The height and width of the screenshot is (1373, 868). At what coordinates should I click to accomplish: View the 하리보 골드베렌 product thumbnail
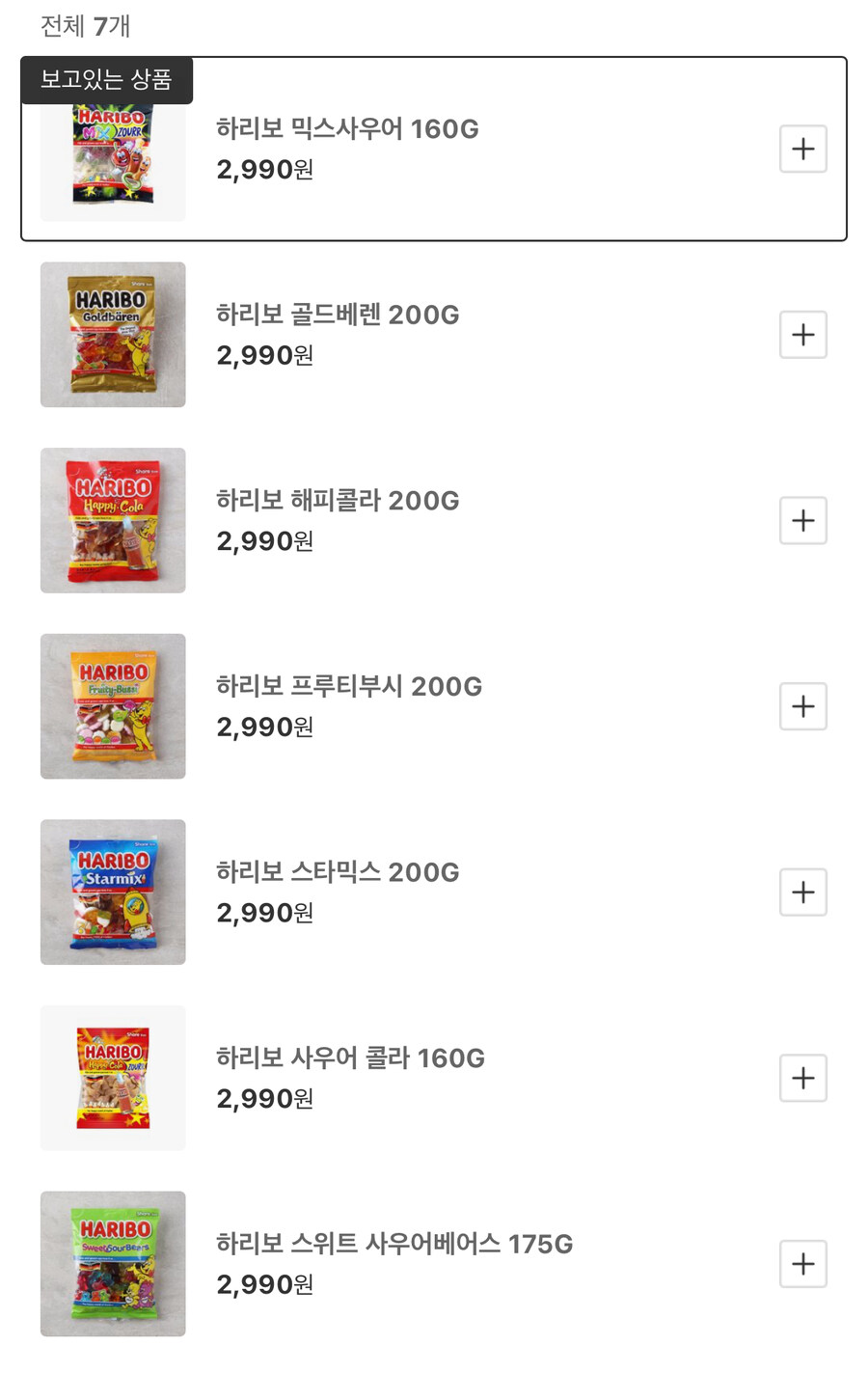click(112, 334)
